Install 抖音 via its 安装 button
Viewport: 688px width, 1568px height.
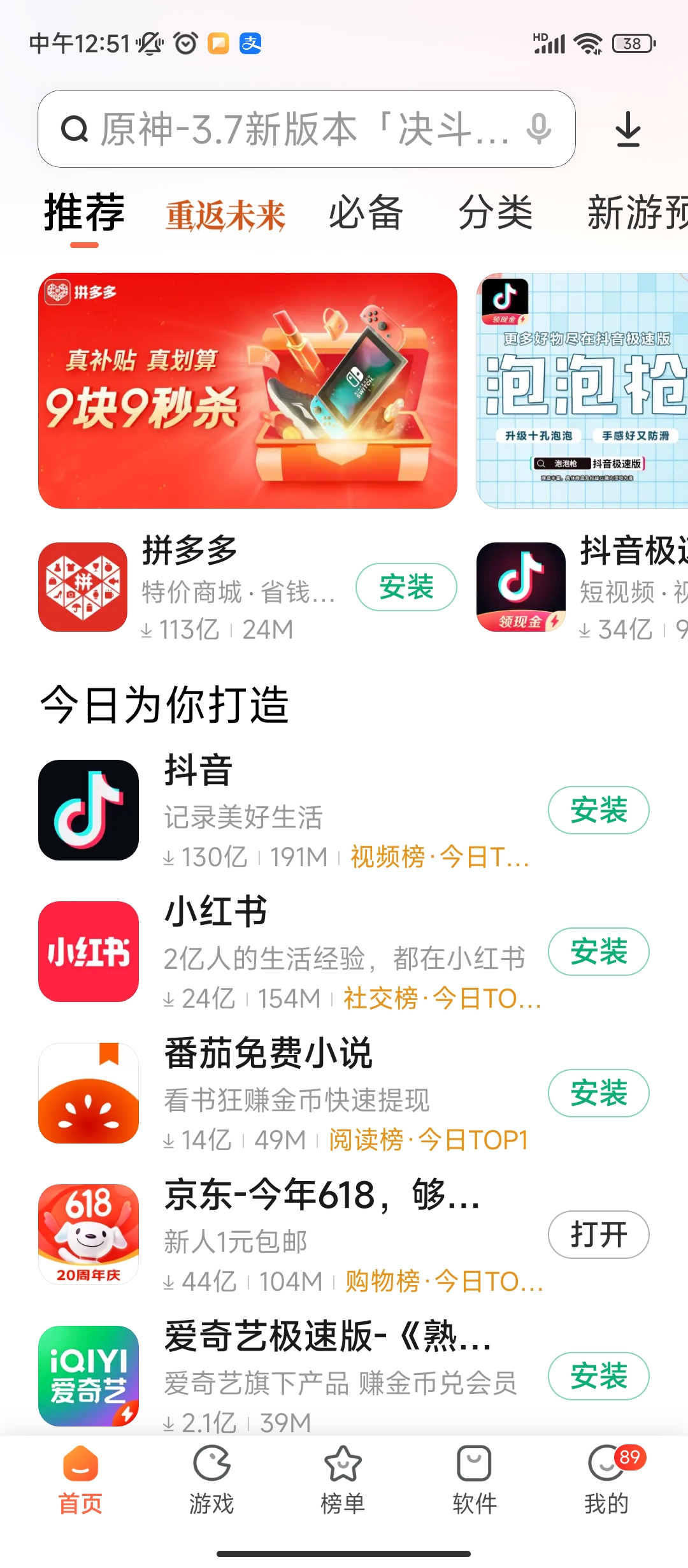[598, 810]
